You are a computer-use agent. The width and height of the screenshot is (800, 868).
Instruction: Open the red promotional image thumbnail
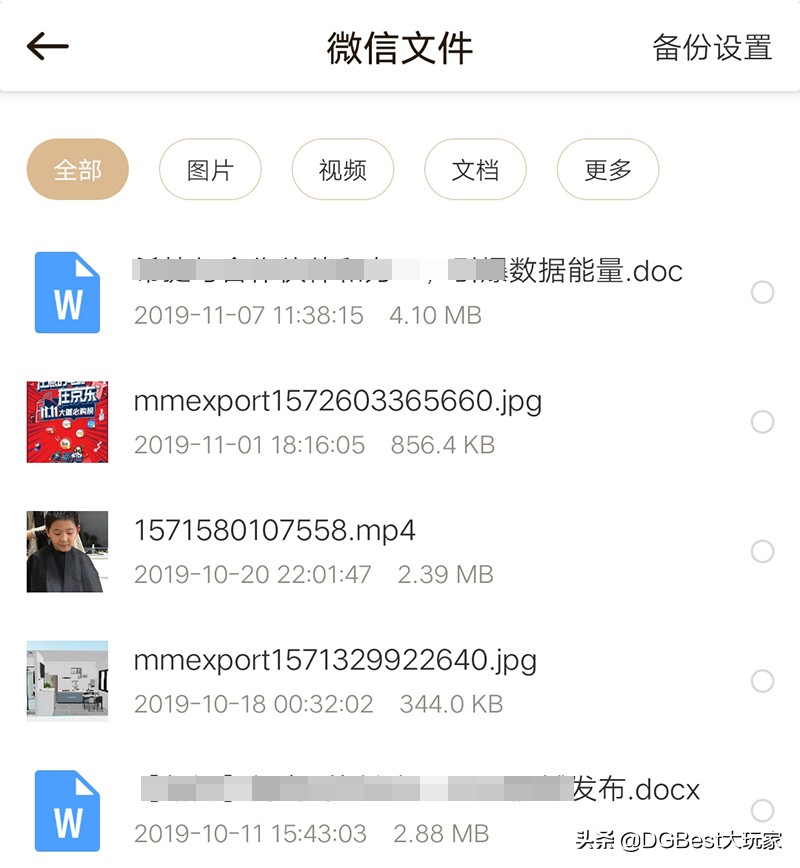(x=66, y=422)
